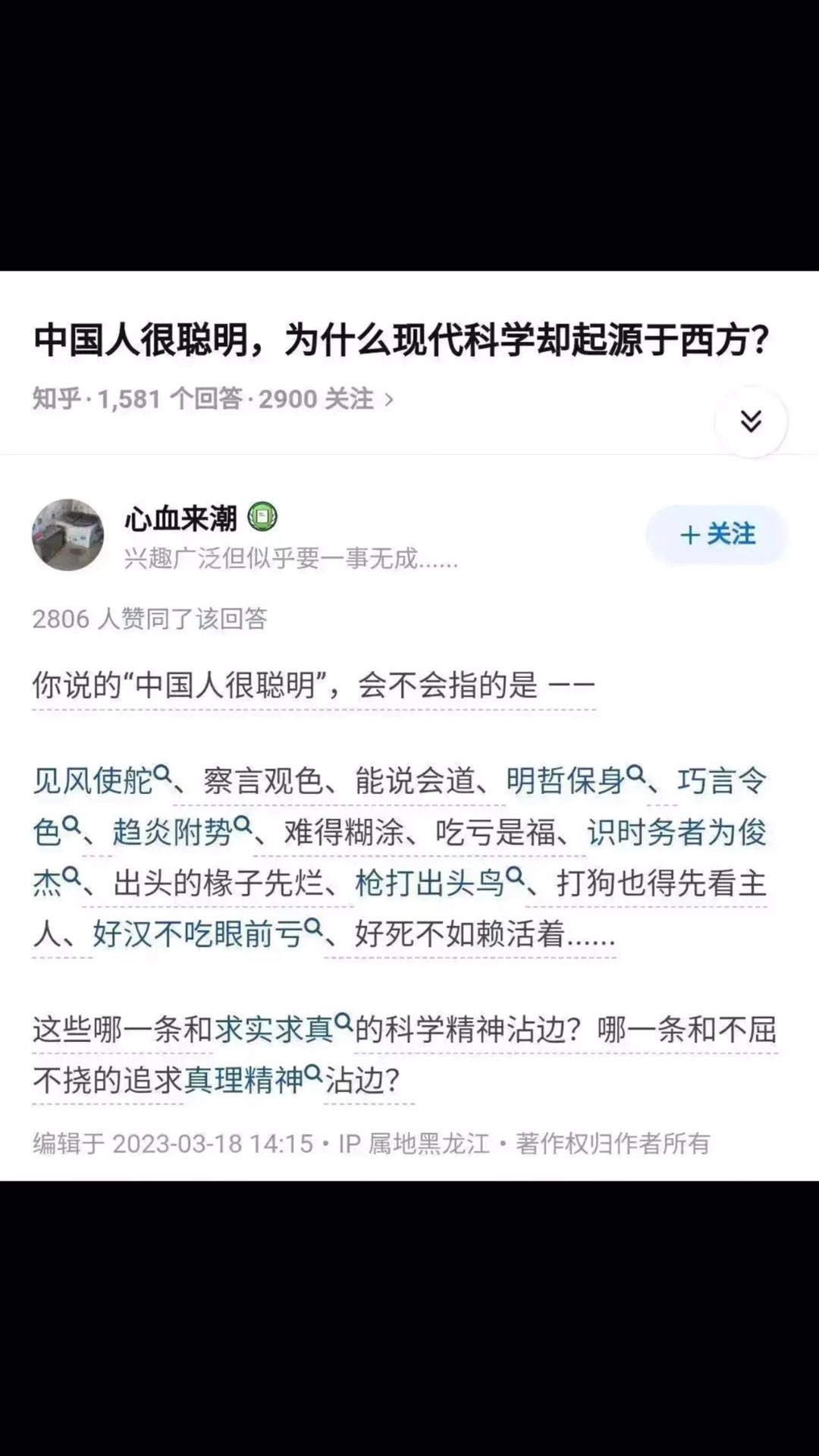The height and width of the screenshot is (1456, 819).
Task: Search the phrase 识时务者为俊杰
Action: pyautogui.click(x=676, y=832)
